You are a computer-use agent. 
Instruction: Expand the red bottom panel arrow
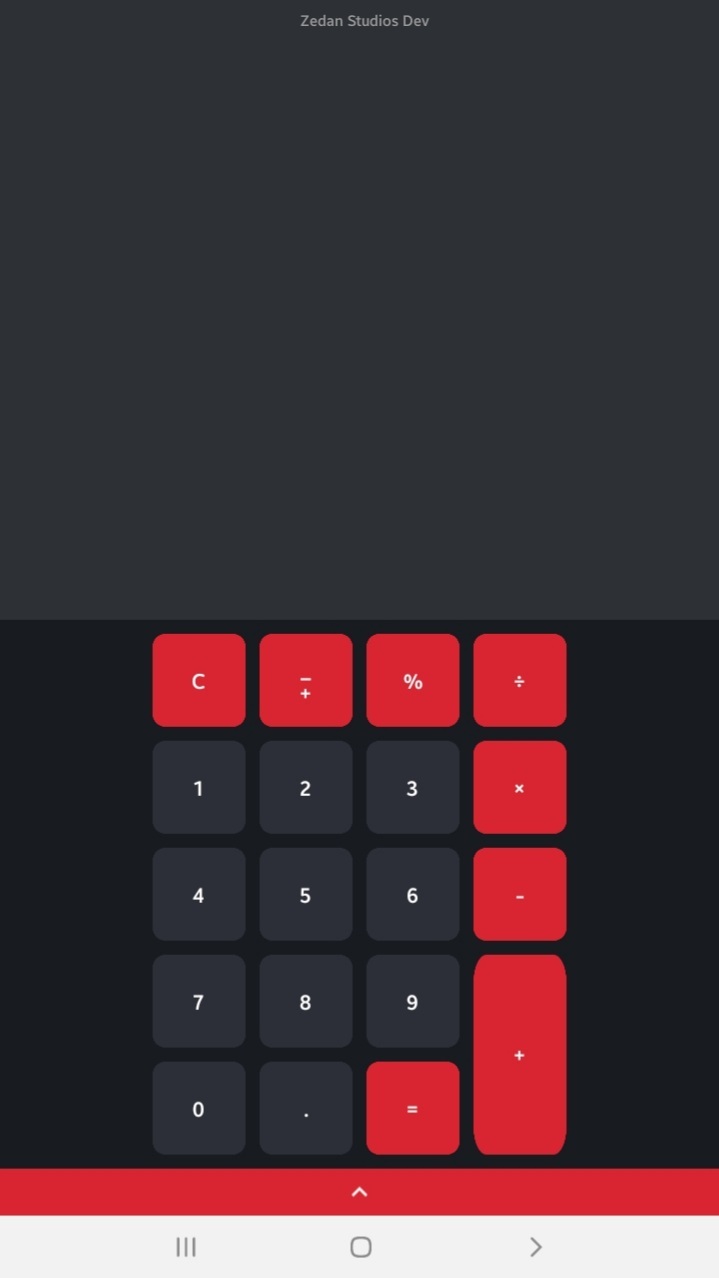[x=360, y=1192]
